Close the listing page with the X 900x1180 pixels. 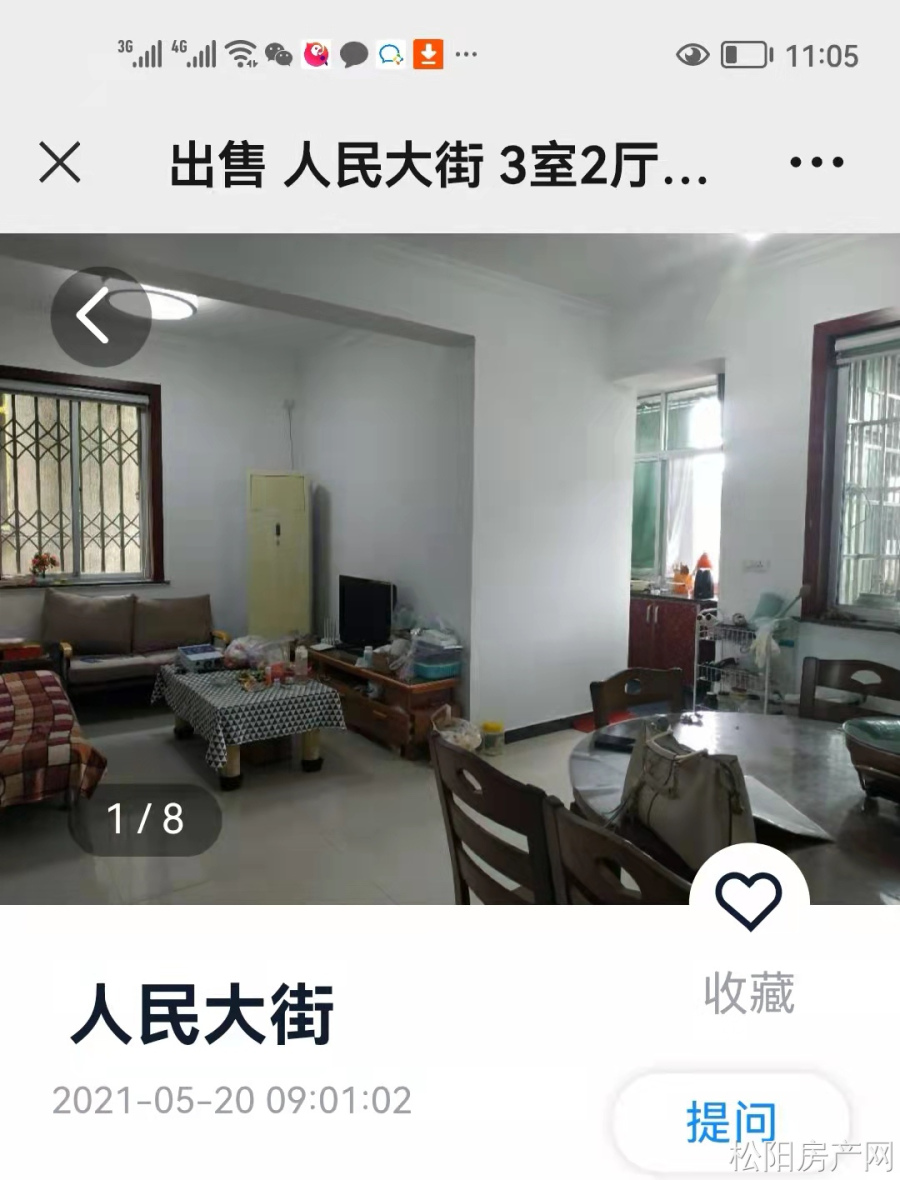[60, 163]
